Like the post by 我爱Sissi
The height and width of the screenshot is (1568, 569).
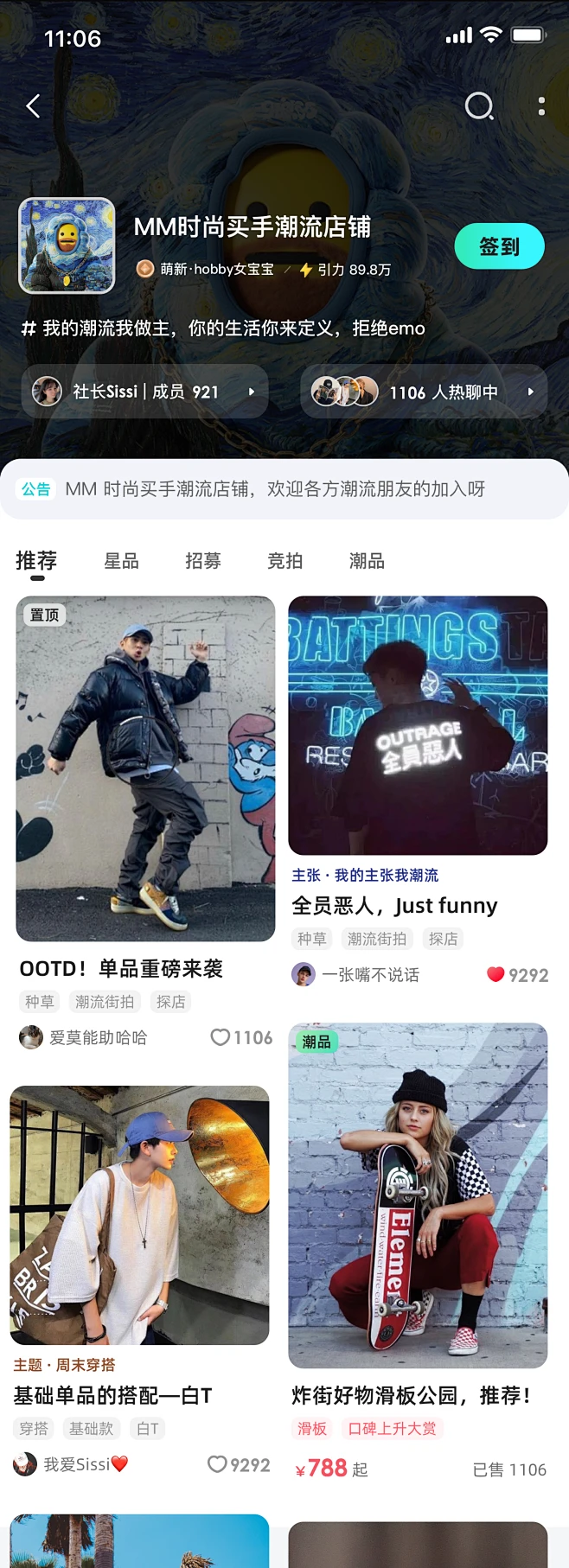217,1464
